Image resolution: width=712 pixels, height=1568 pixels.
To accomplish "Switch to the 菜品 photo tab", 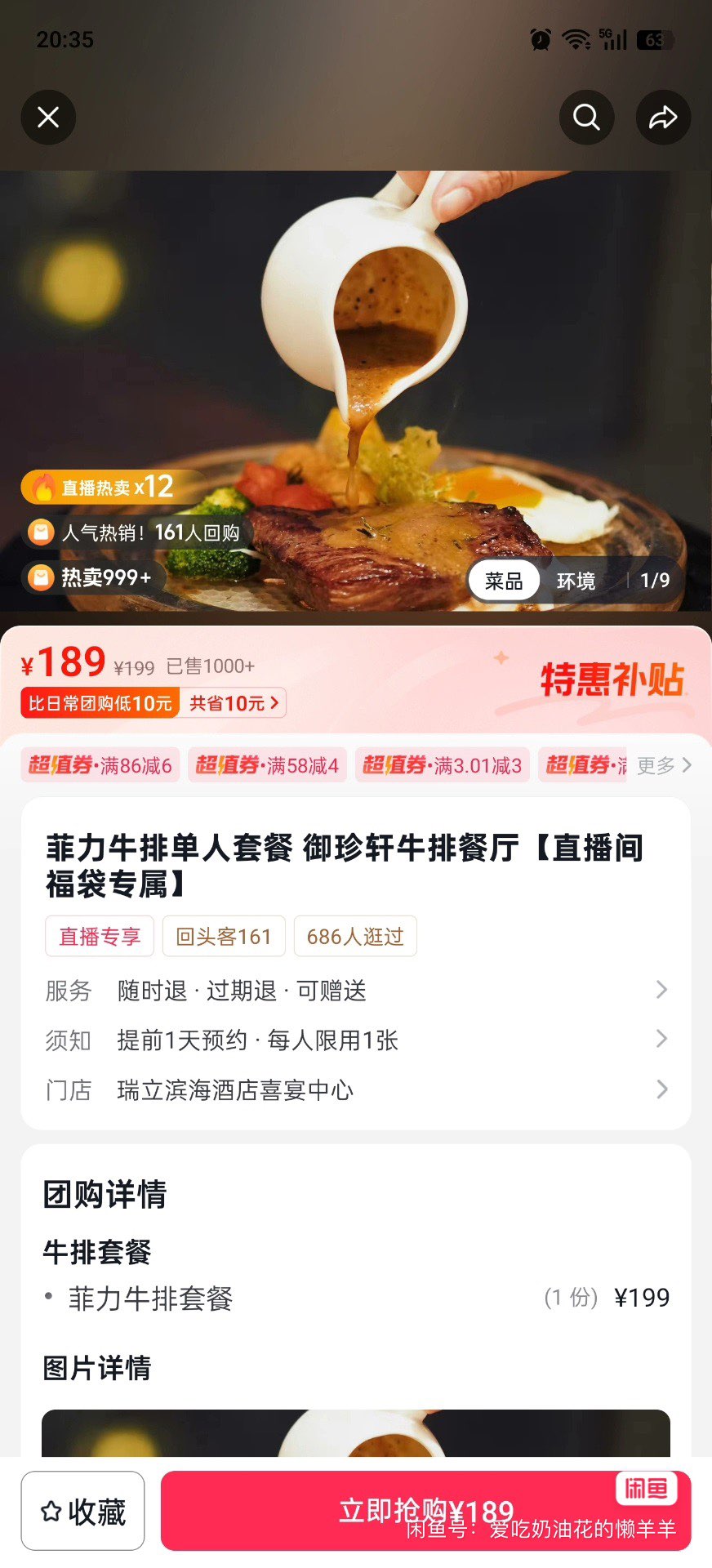I will click(x=504, y=581).
